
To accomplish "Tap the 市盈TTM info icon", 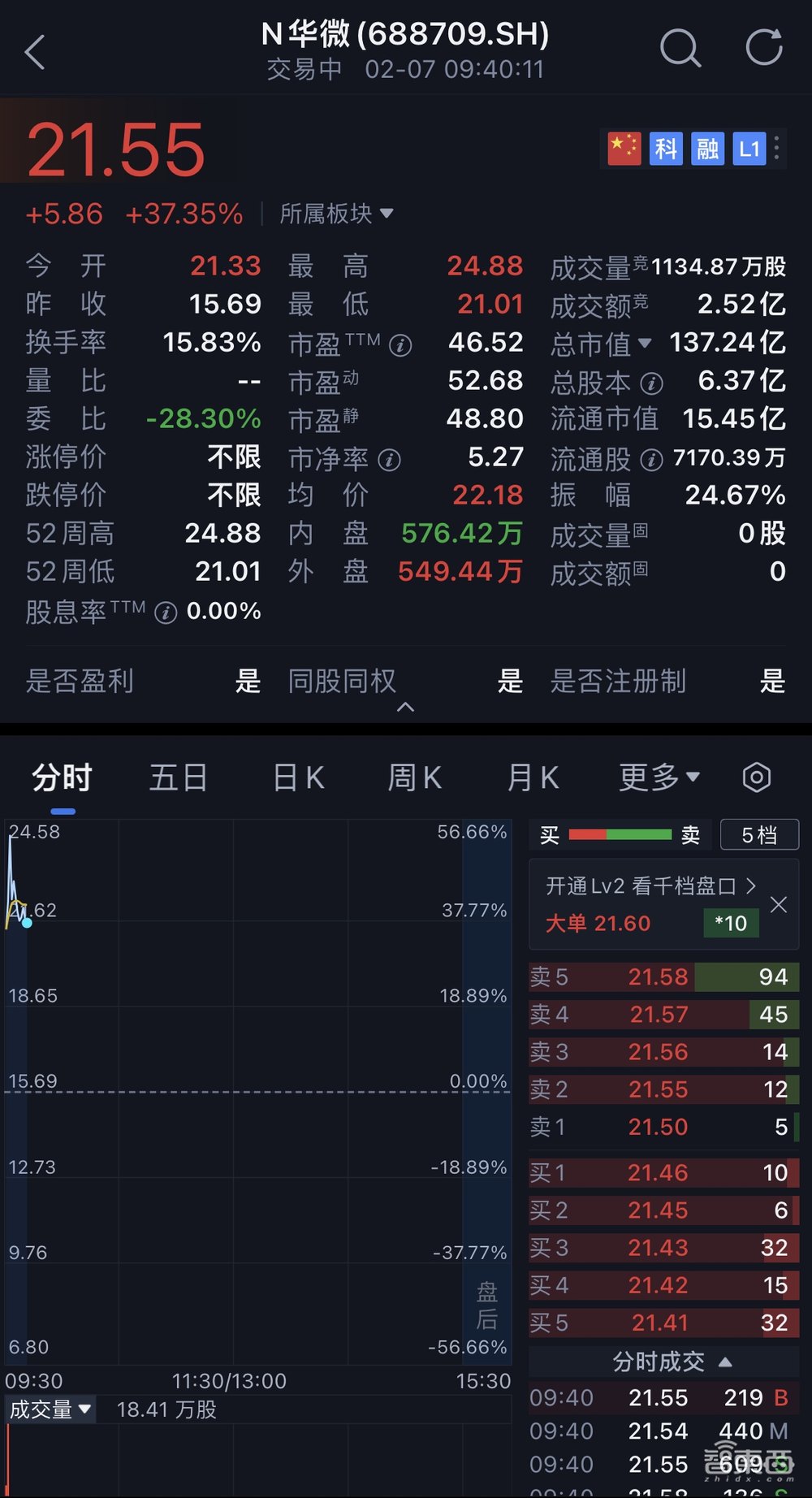I will click(x=399, y=344).
